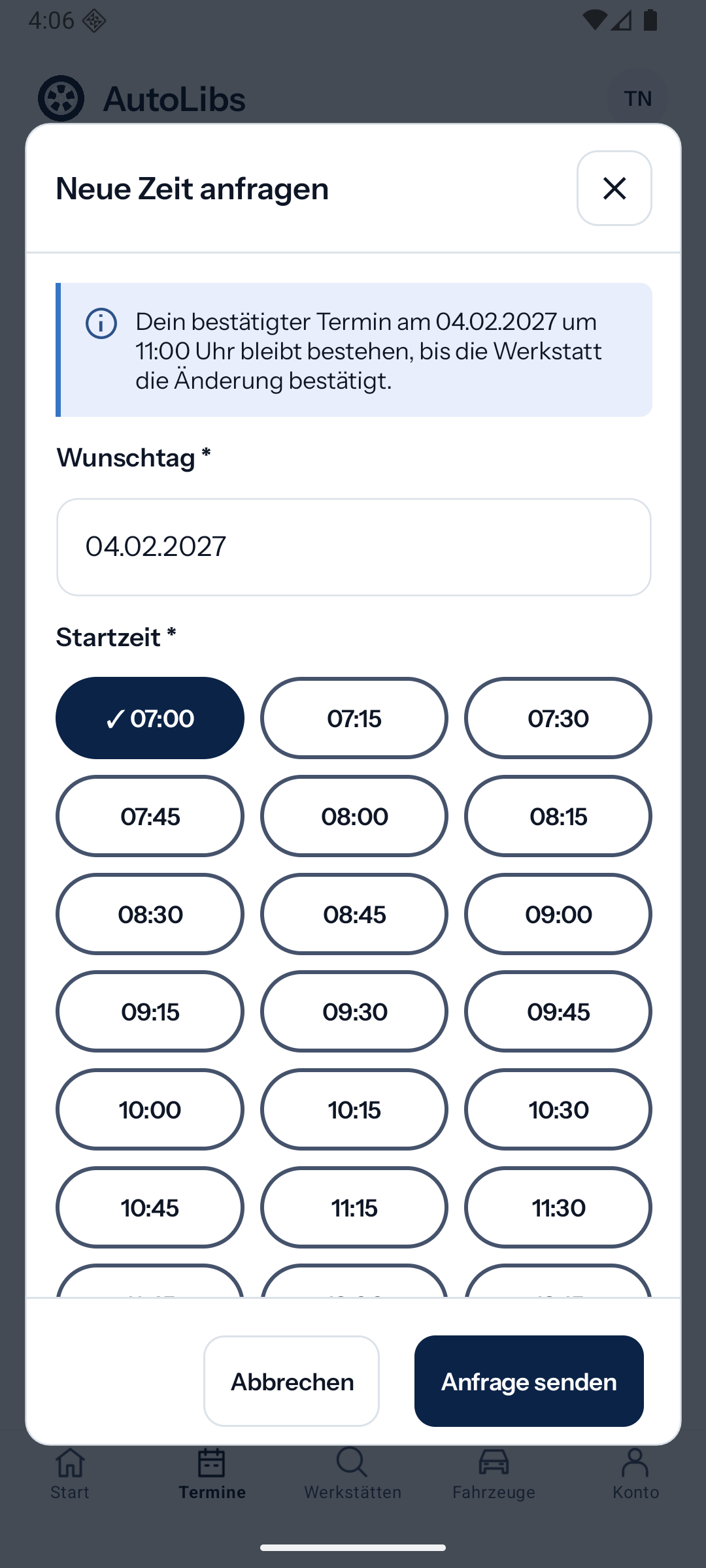Select the 08:00 time chip
The height and width of the screenshot is (1568, 706).
pyautogui.click(x=354, y=816)
